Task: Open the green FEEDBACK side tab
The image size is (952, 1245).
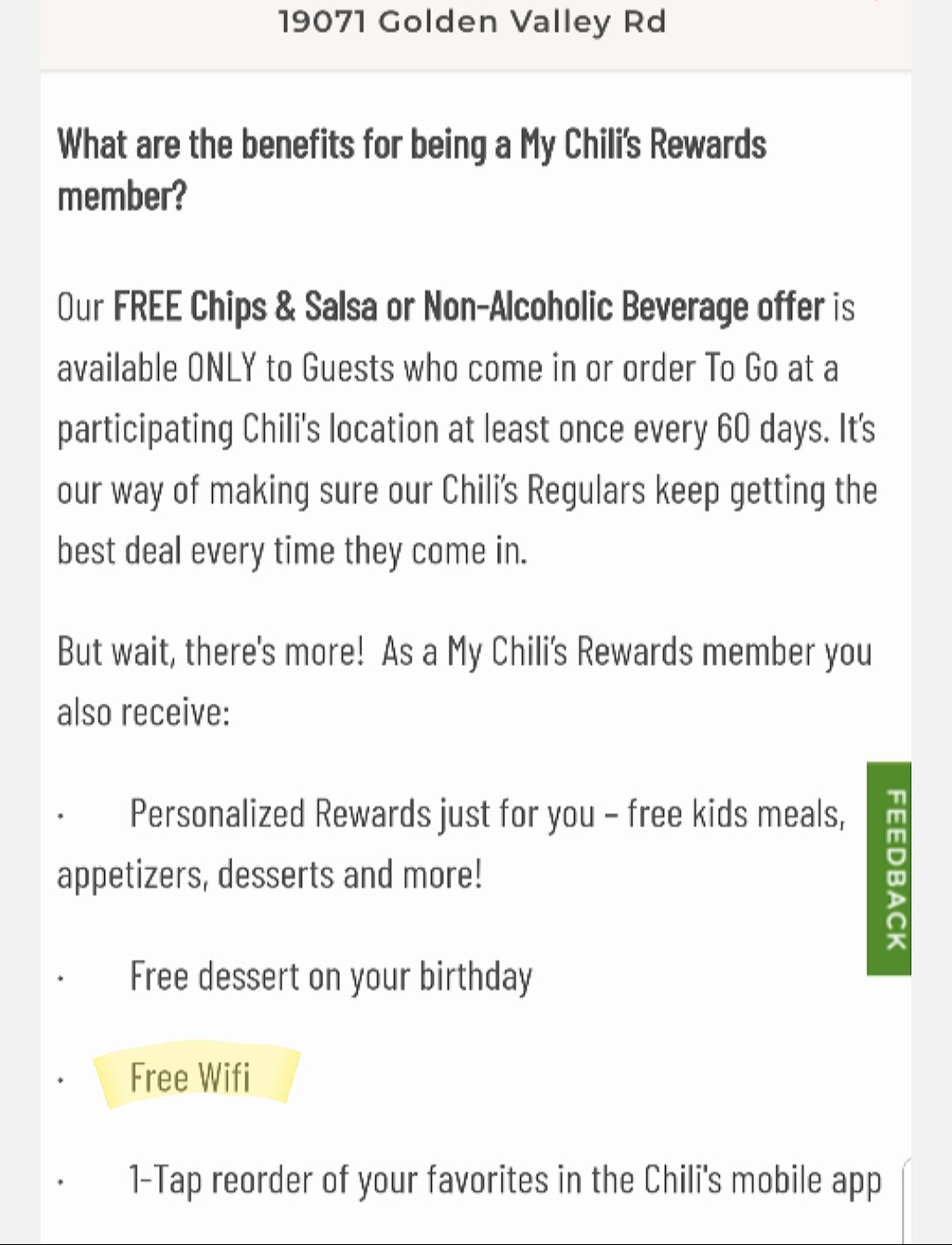Action: (889, 869)
